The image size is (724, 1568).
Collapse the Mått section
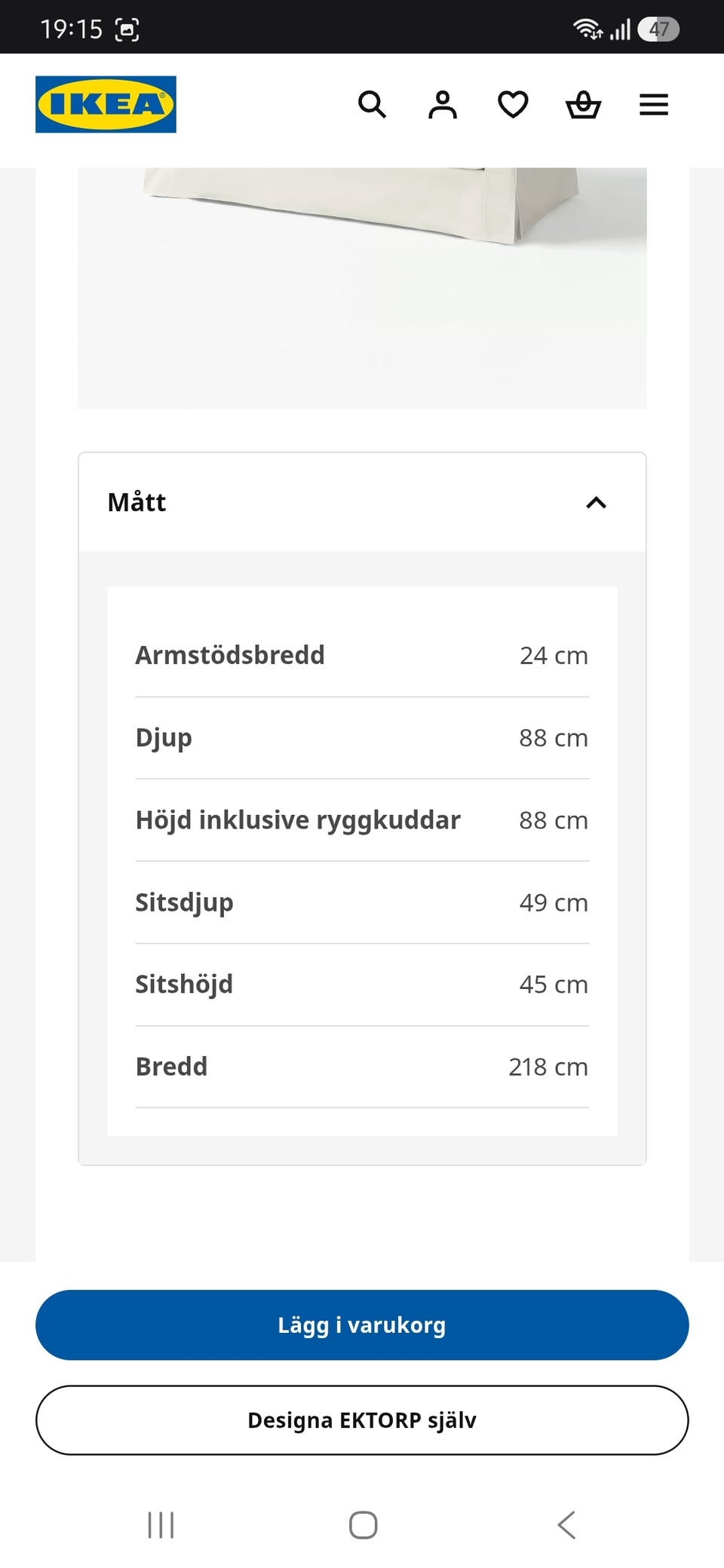[362, 502]
